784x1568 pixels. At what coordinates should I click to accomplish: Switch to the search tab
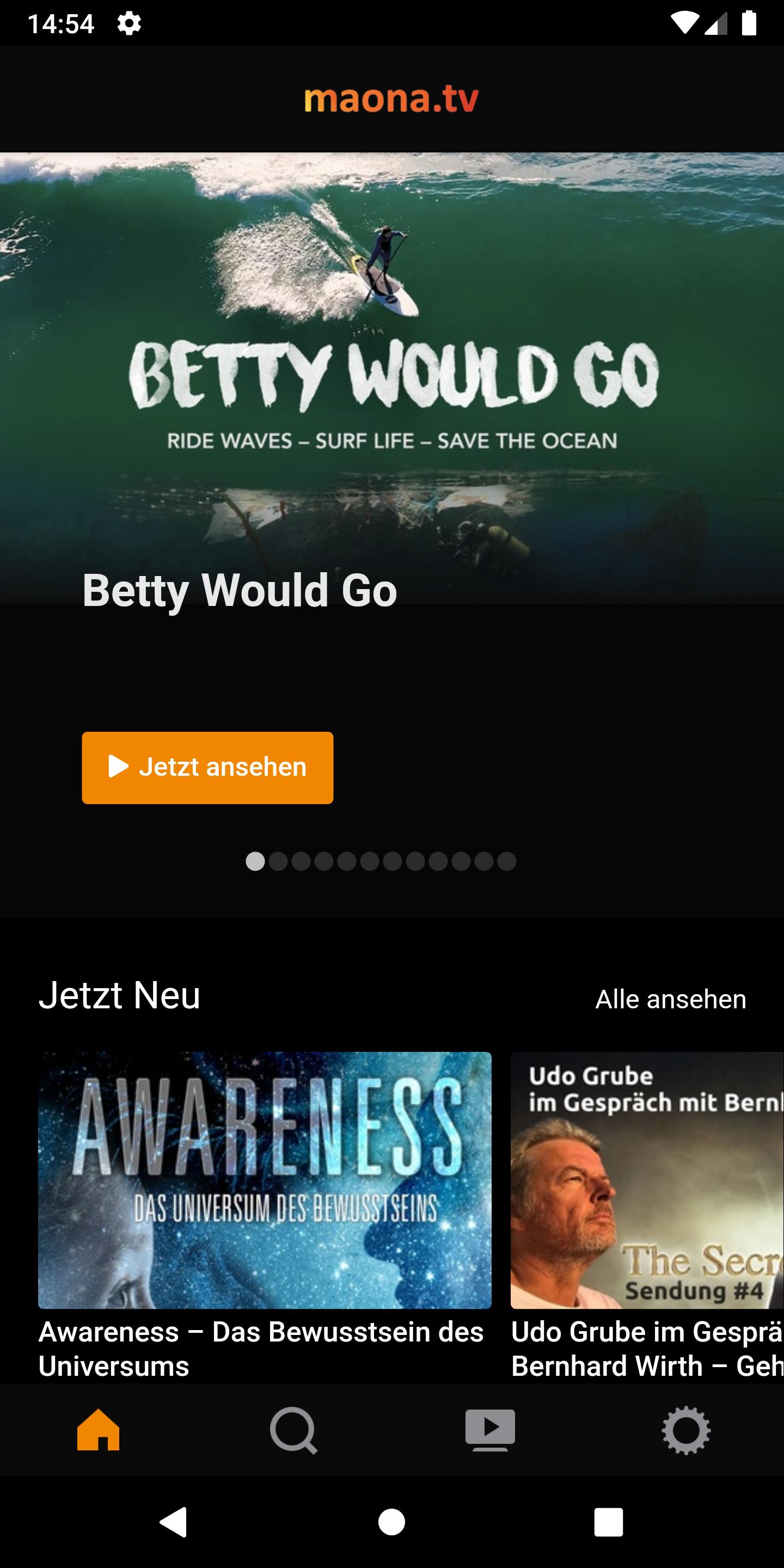tap(294, 1430)
